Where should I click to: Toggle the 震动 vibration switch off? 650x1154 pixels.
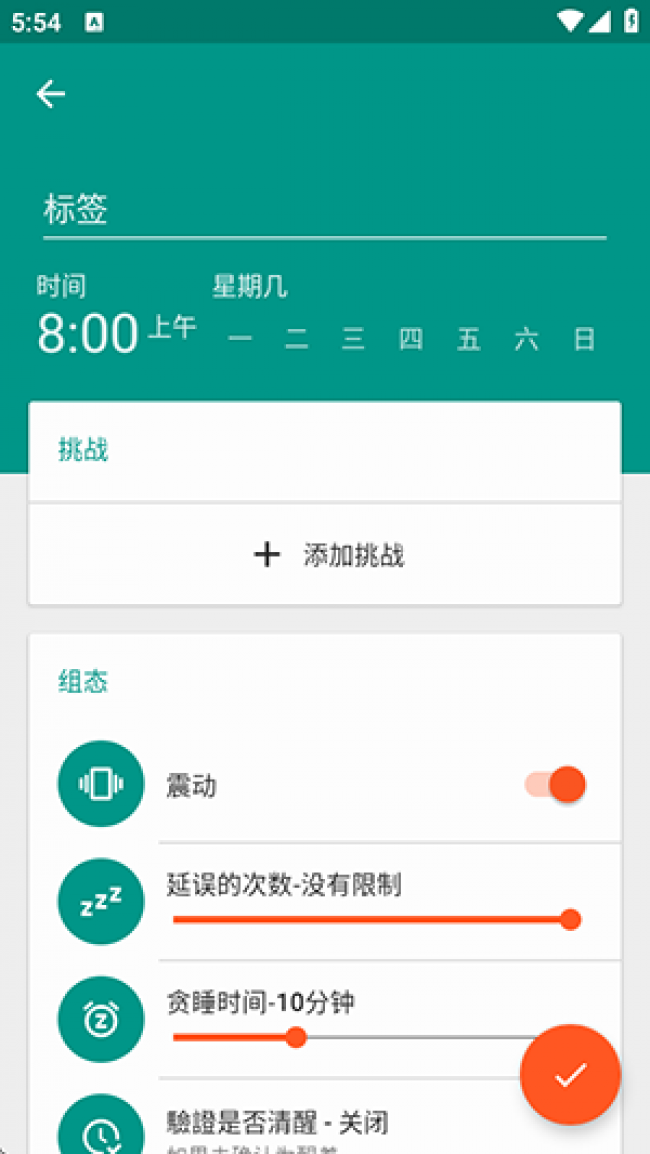click(555, 784)
